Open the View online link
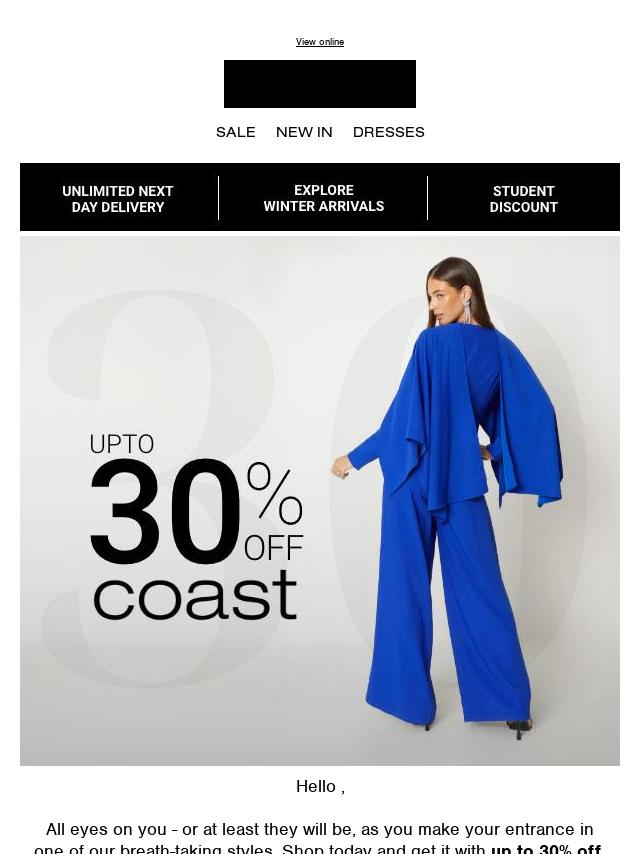This screenshot has height=854, width=640. pos(319,42)
